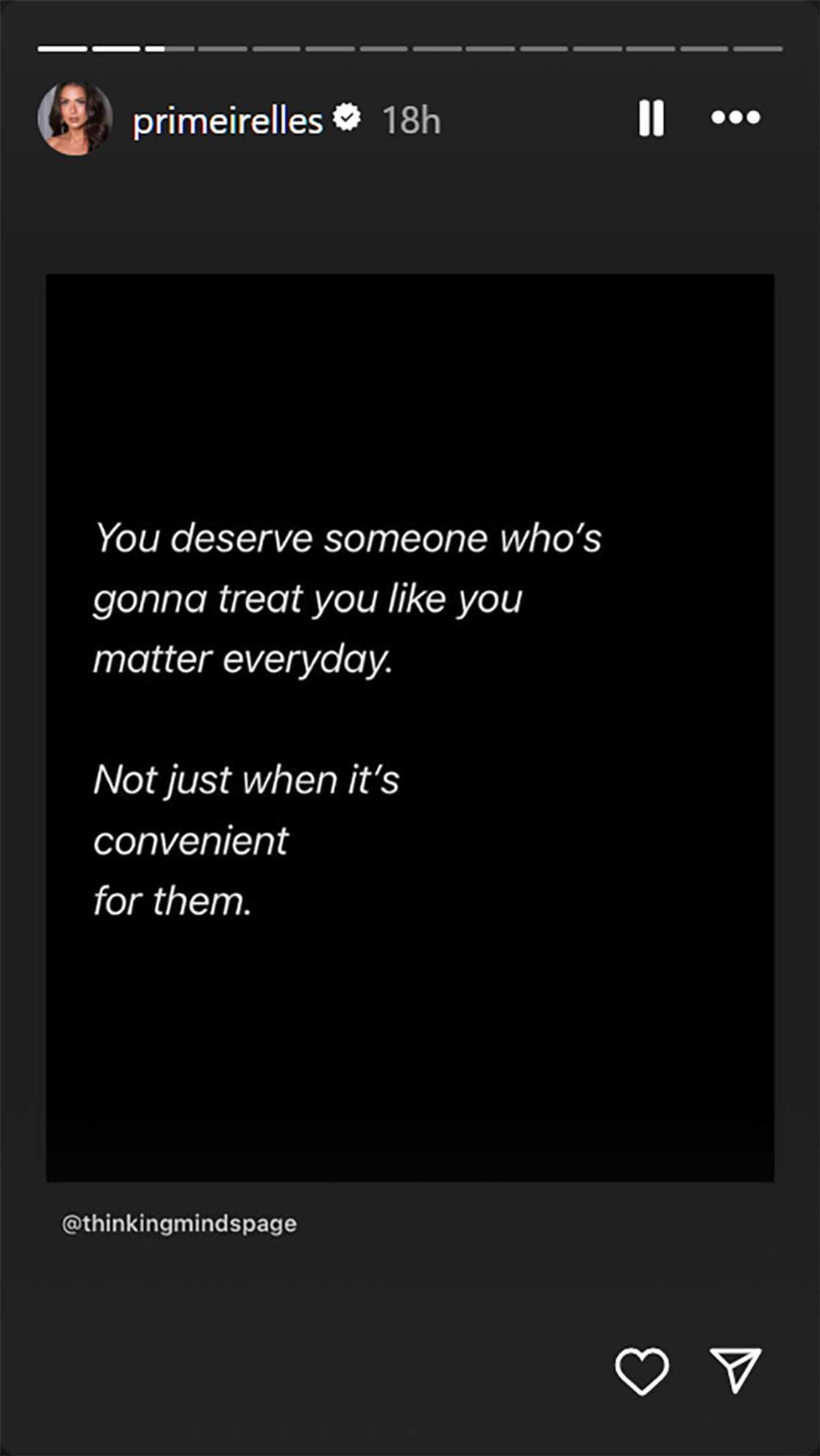Open the reshared quote post
Screen dimensions: 820x1456
(410, 728)
